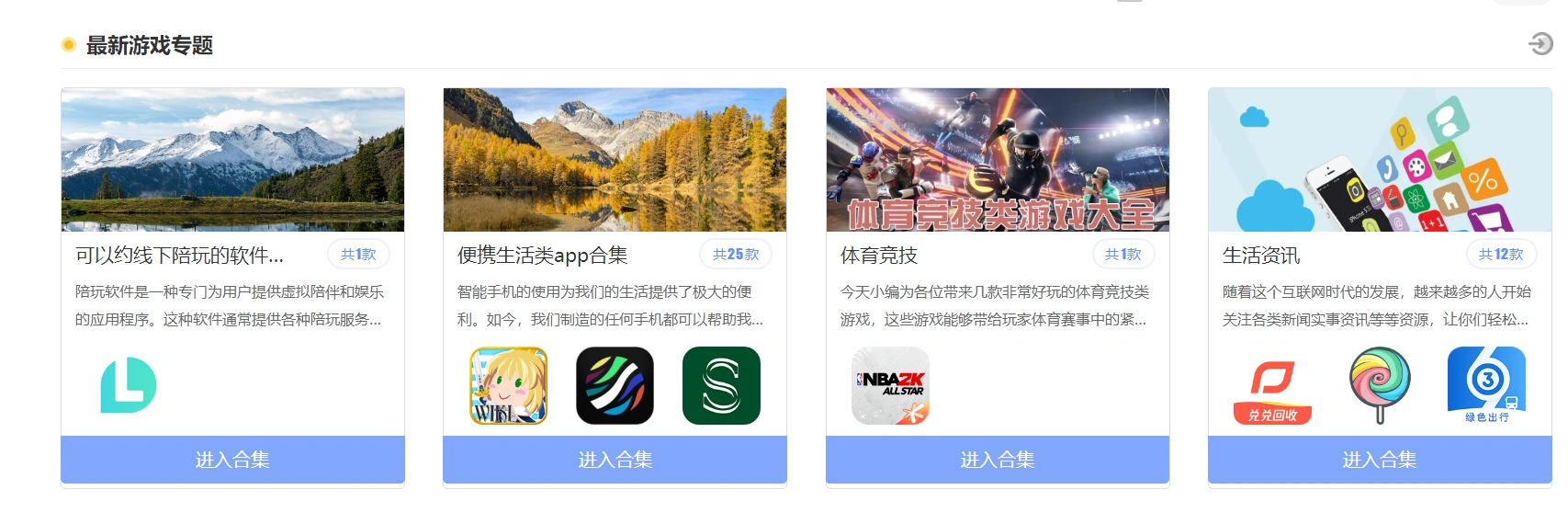Open the 兑兑回收 app icon
1568x524 pixels.
click(x=1273, y=385)
